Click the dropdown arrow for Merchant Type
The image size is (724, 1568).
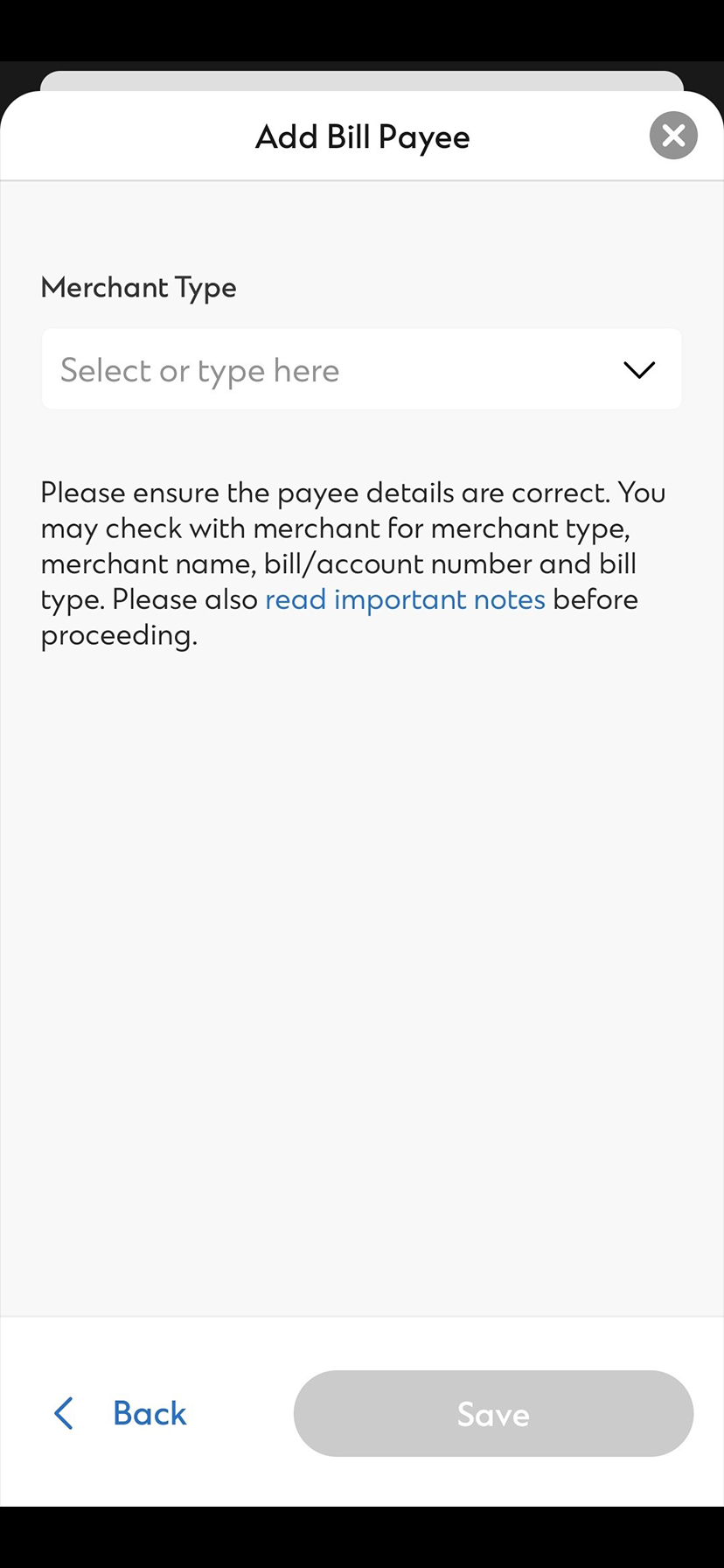pyautogui.click(x=638, y=368)
